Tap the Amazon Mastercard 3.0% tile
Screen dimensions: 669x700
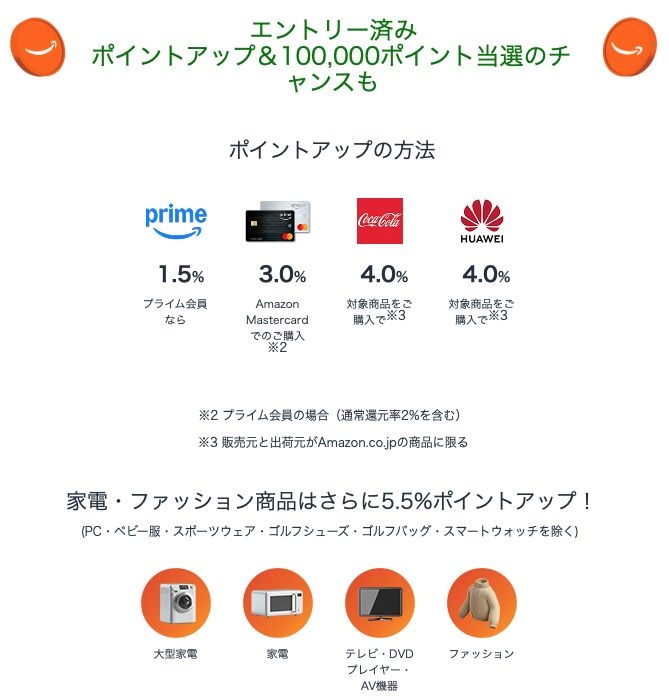[277, 223]
